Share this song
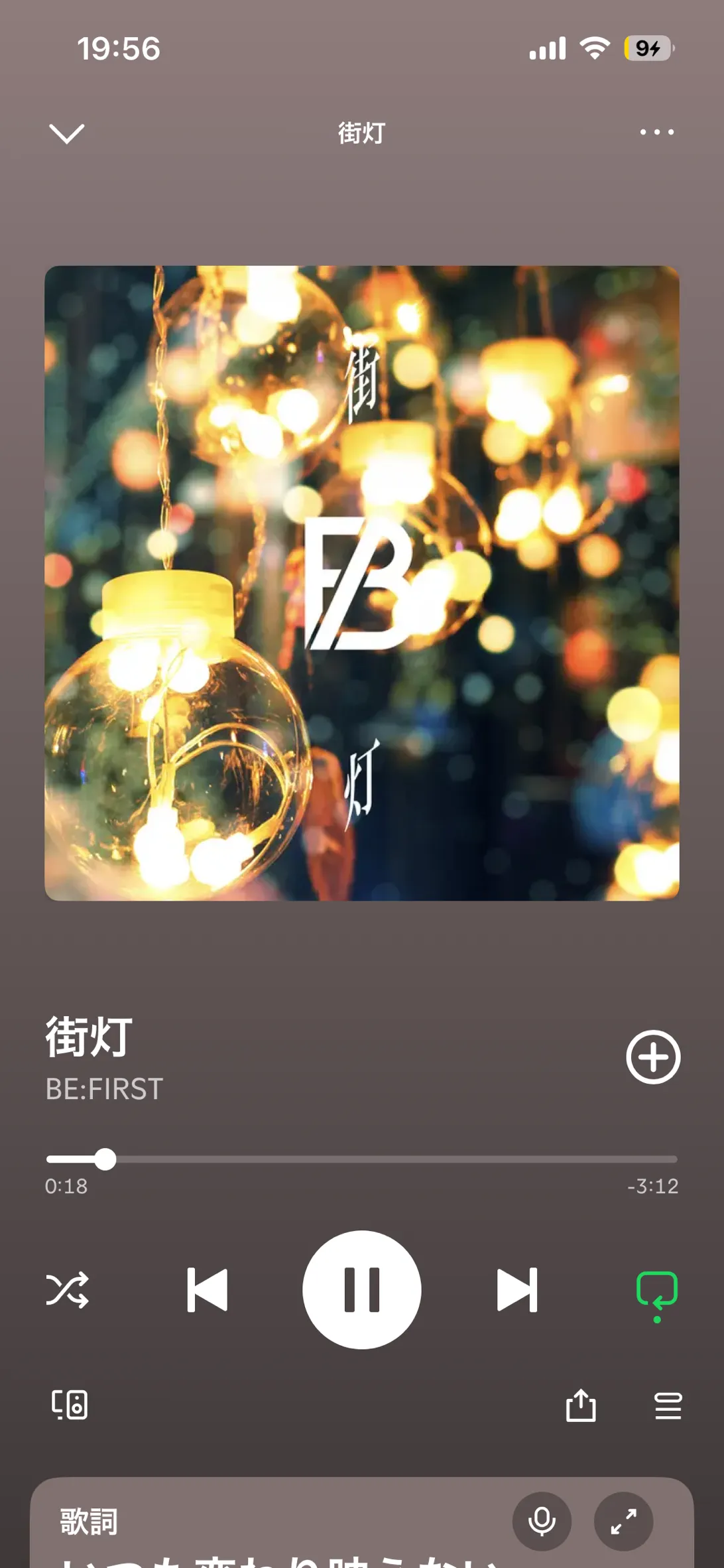The image size is (724, 1568). 581,1405
